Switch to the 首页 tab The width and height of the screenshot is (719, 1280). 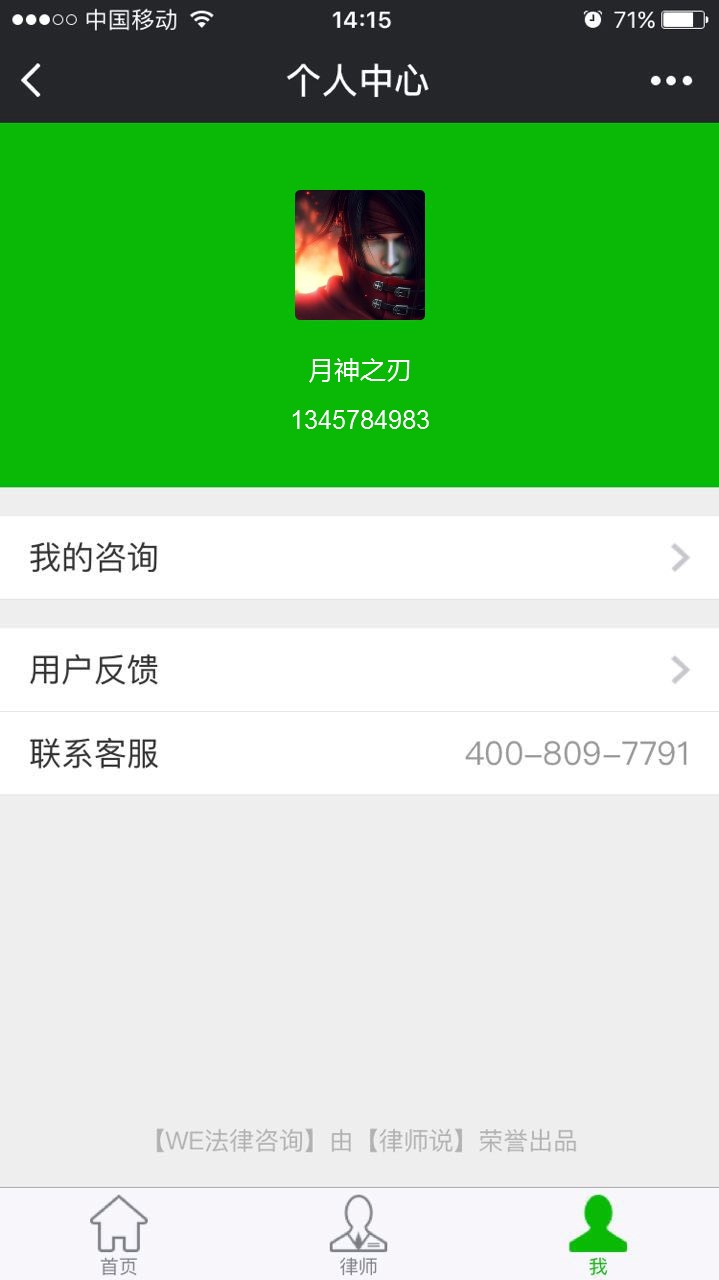click(x=119, y=1235)
